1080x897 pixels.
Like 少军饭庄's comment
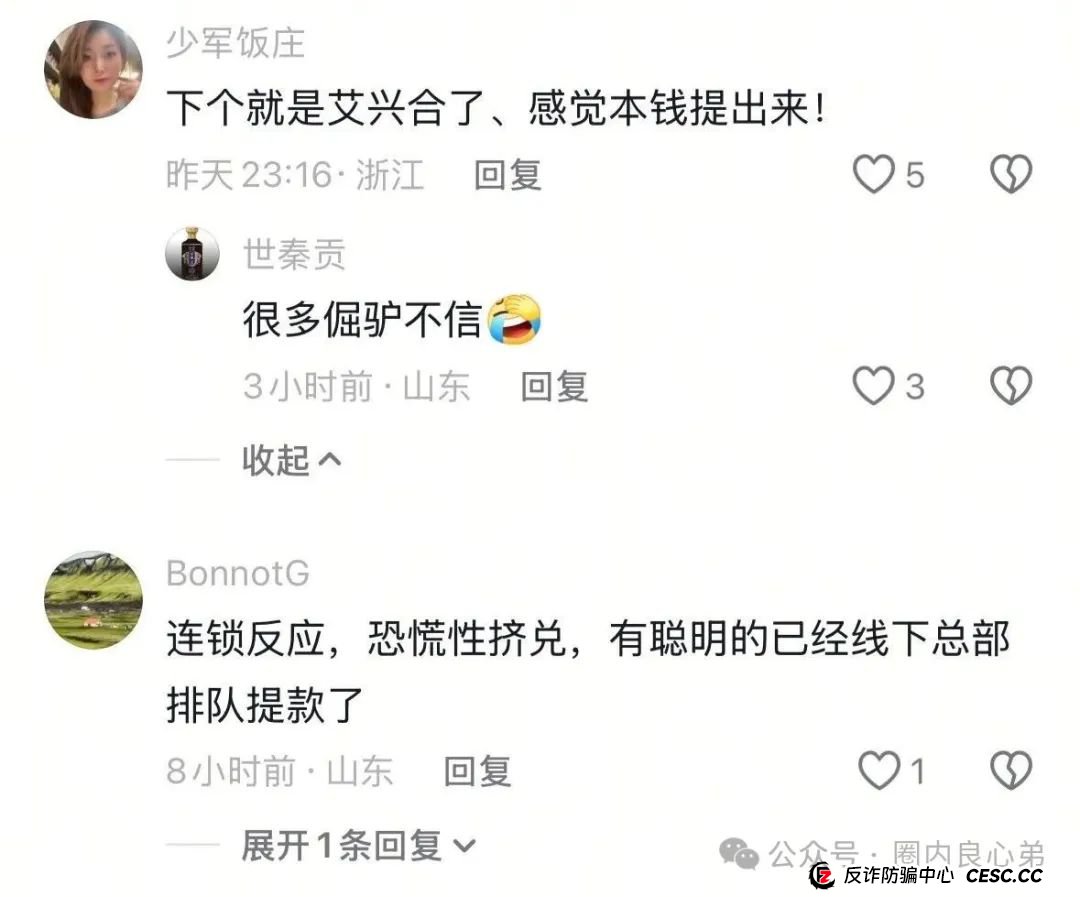[x=874, y=176]
